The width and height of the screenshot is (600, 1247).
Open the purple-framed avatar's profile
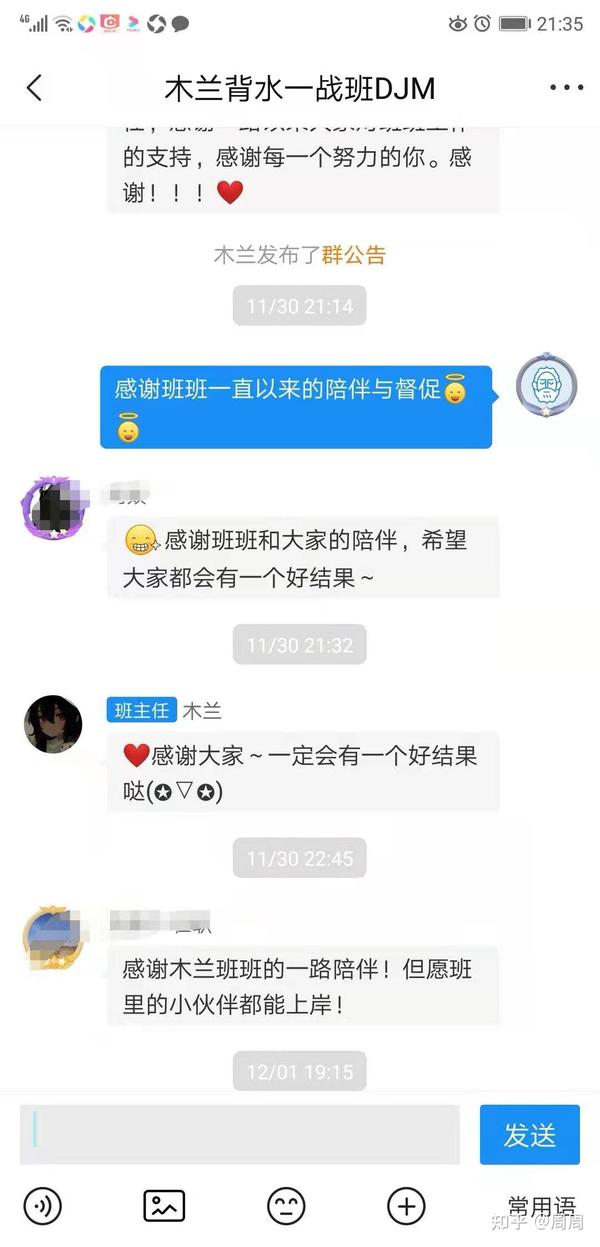(52, 509)
